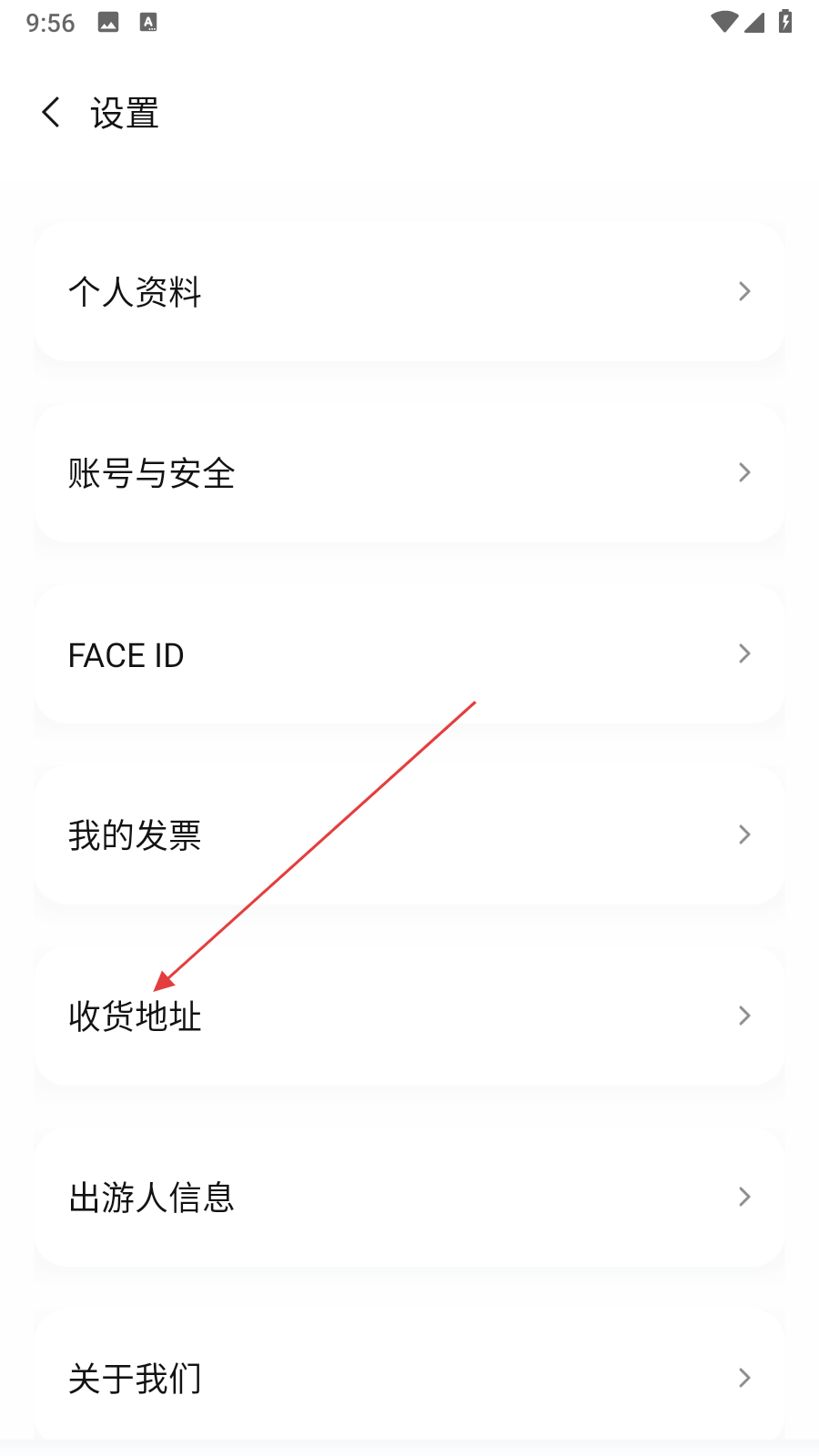The height and width of the screenshot is (1456, 819).
Task: Go back from the 设置 page
Action: coord(52,113)
